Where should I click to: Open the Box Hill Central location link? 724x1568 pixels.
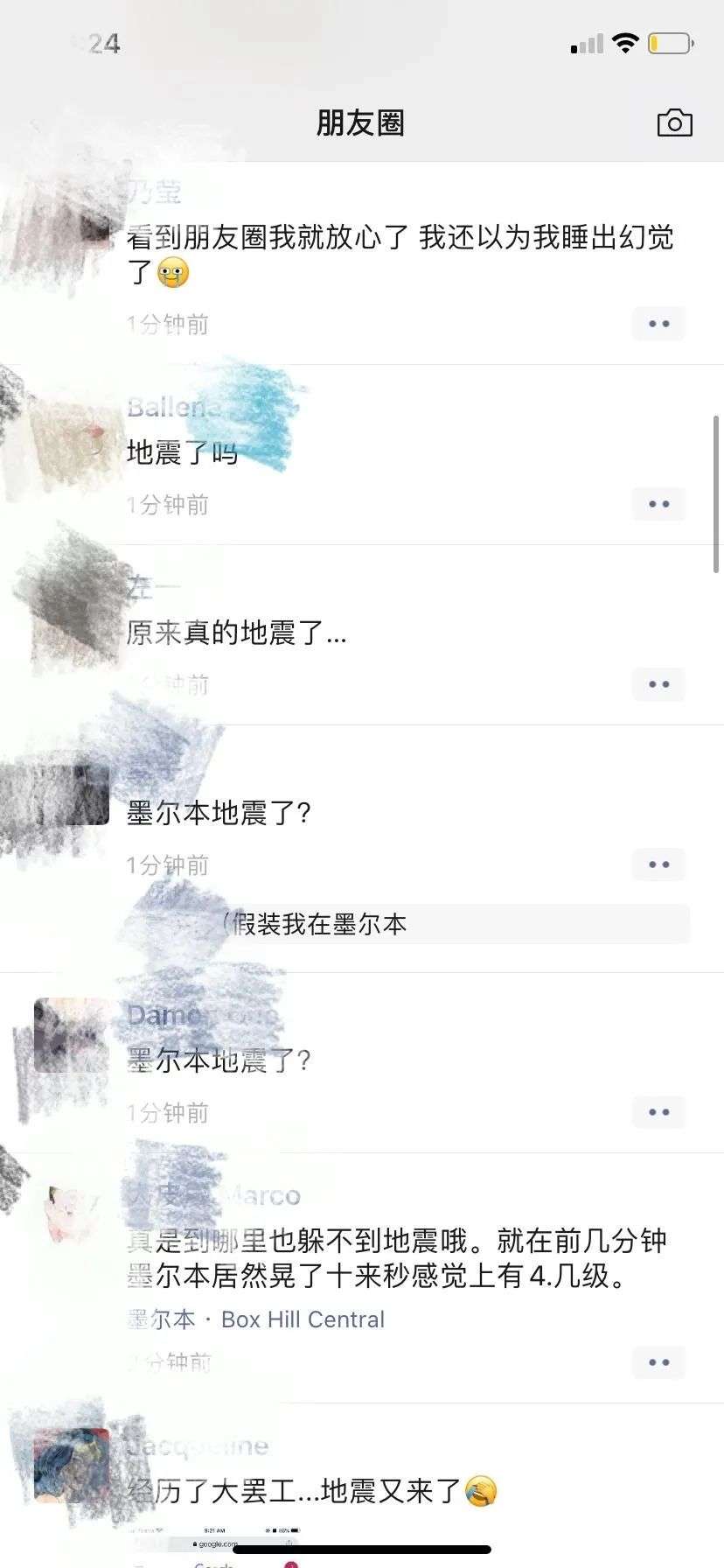(303, 1319)
